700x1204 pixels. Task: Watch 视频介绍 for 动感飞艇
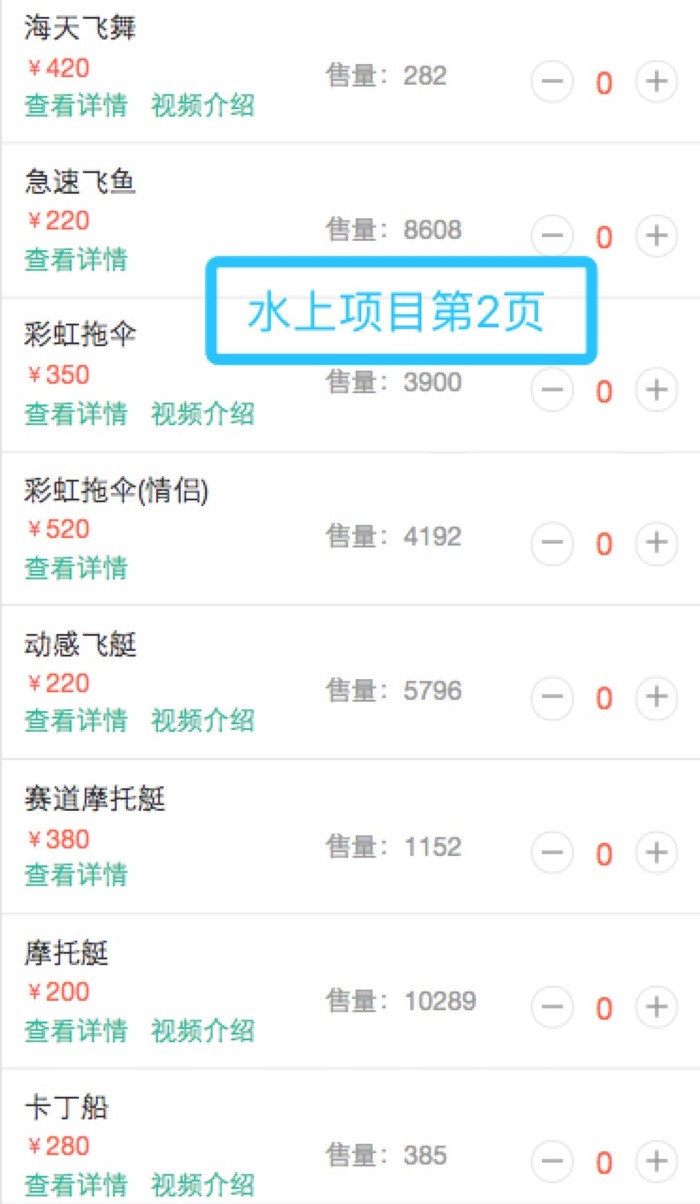[203, 720]
